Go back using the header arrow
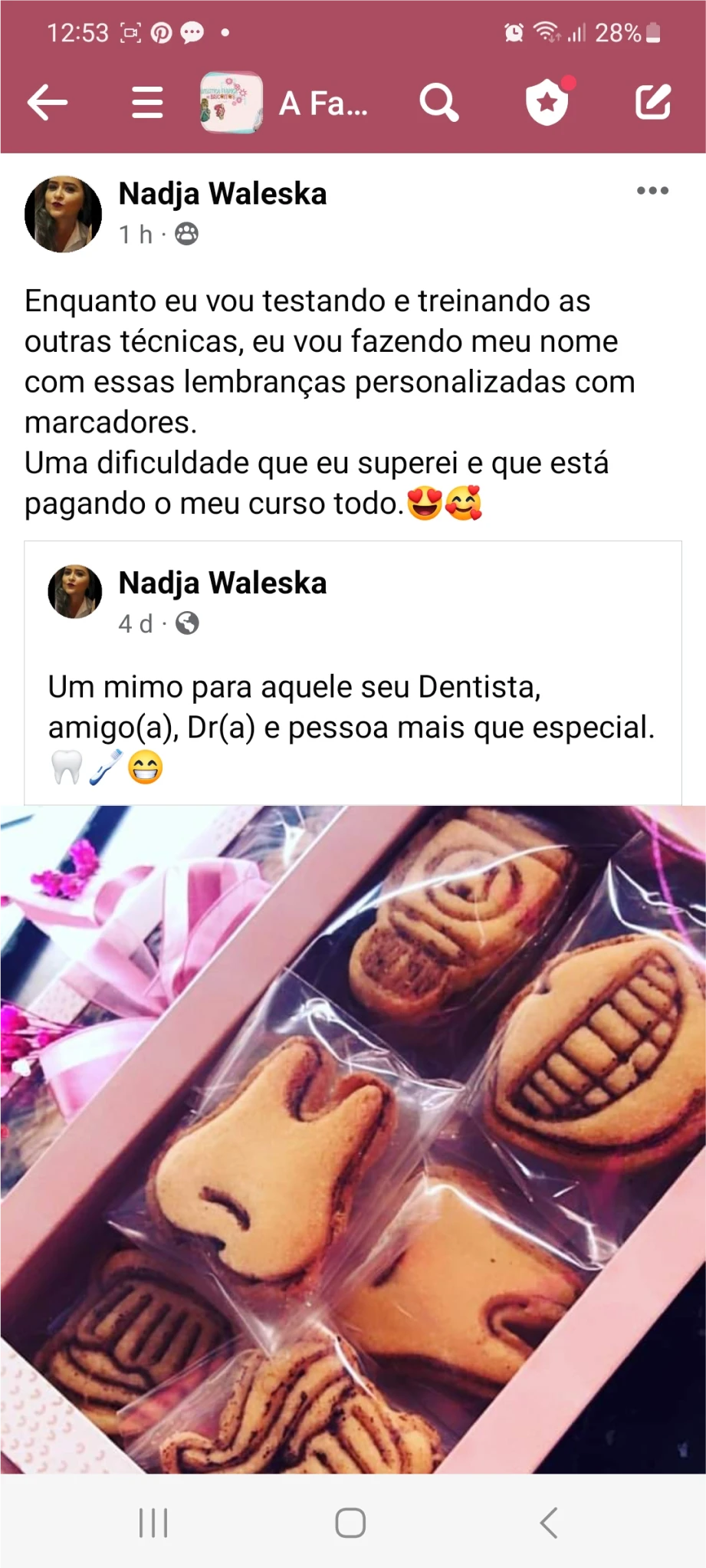Image resolution: width=706 pixels, height=1568 pixels. (48, 103)
